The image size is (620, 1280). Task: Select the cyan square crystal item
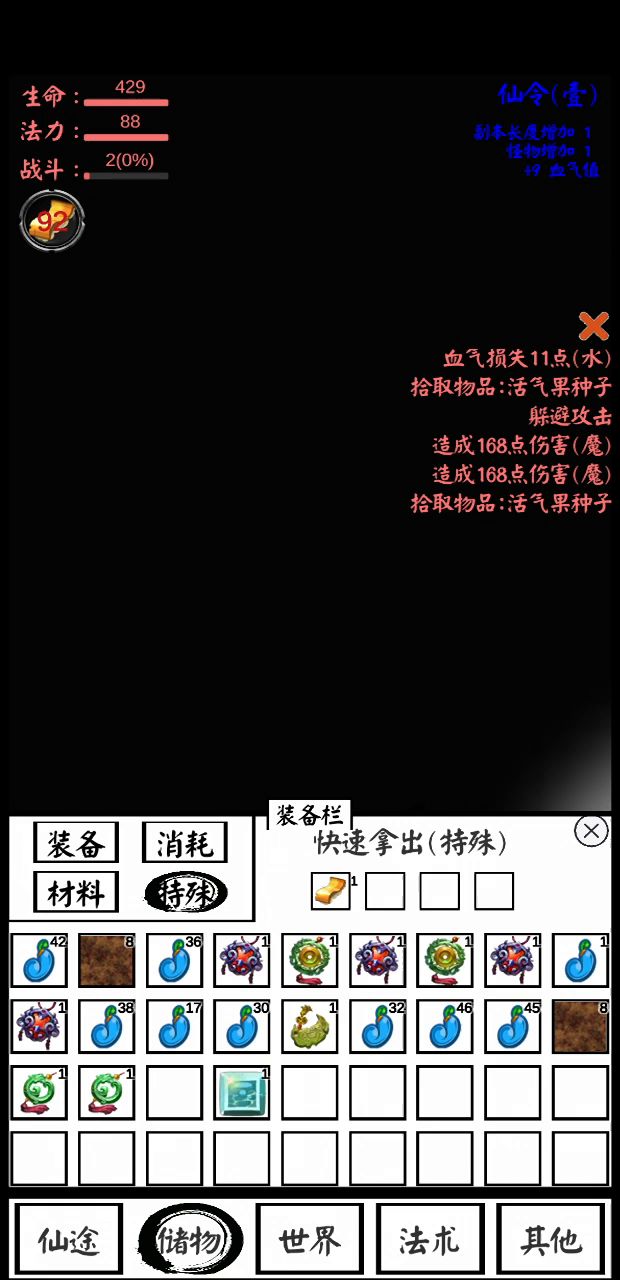[x=241, y=1092]
